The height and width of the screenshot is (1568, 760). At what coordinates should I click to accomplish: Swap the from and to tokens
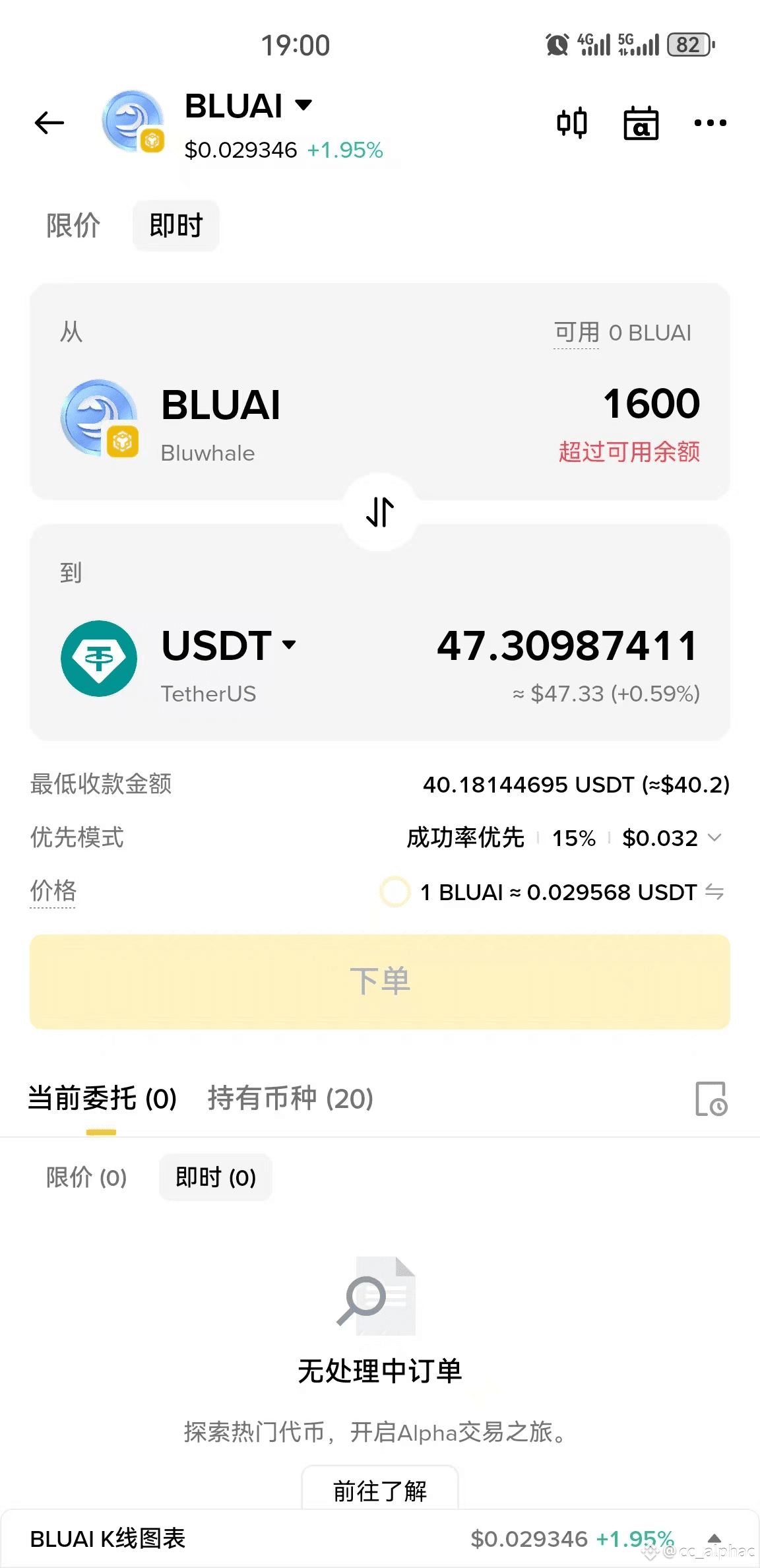pos(380,512)
